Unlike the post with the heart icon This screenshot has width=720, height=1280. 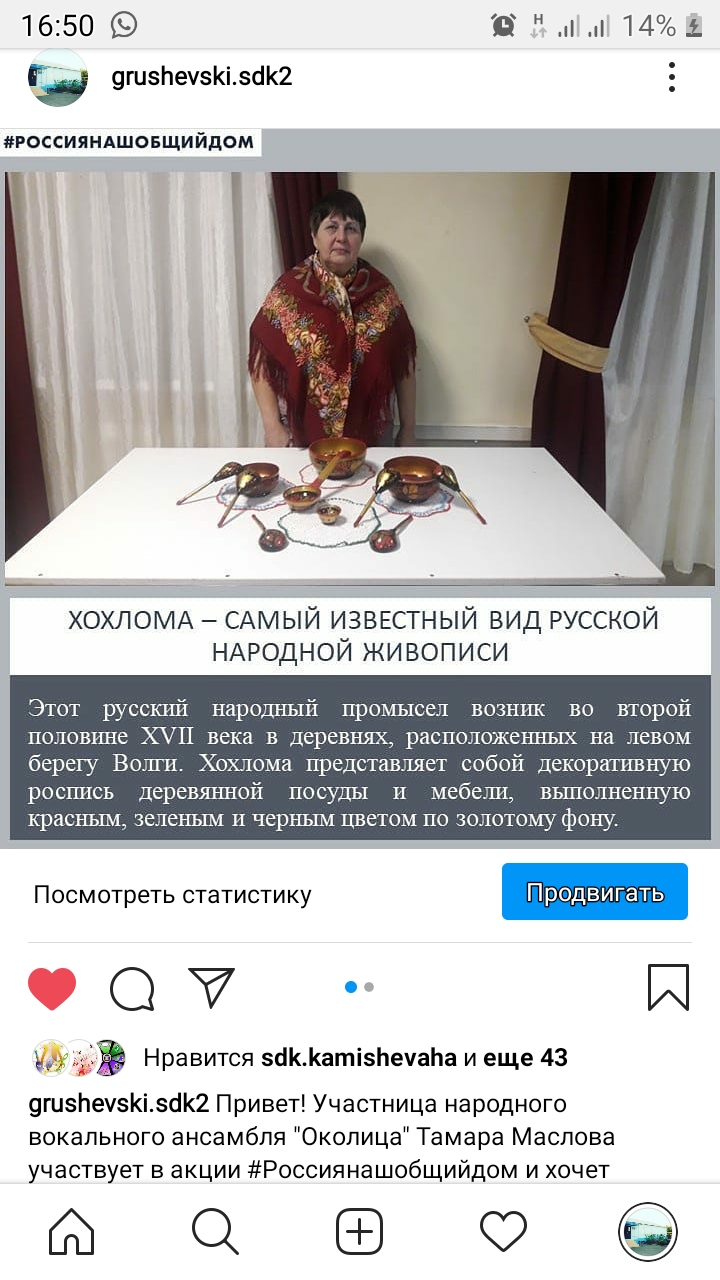pos(52,989)
